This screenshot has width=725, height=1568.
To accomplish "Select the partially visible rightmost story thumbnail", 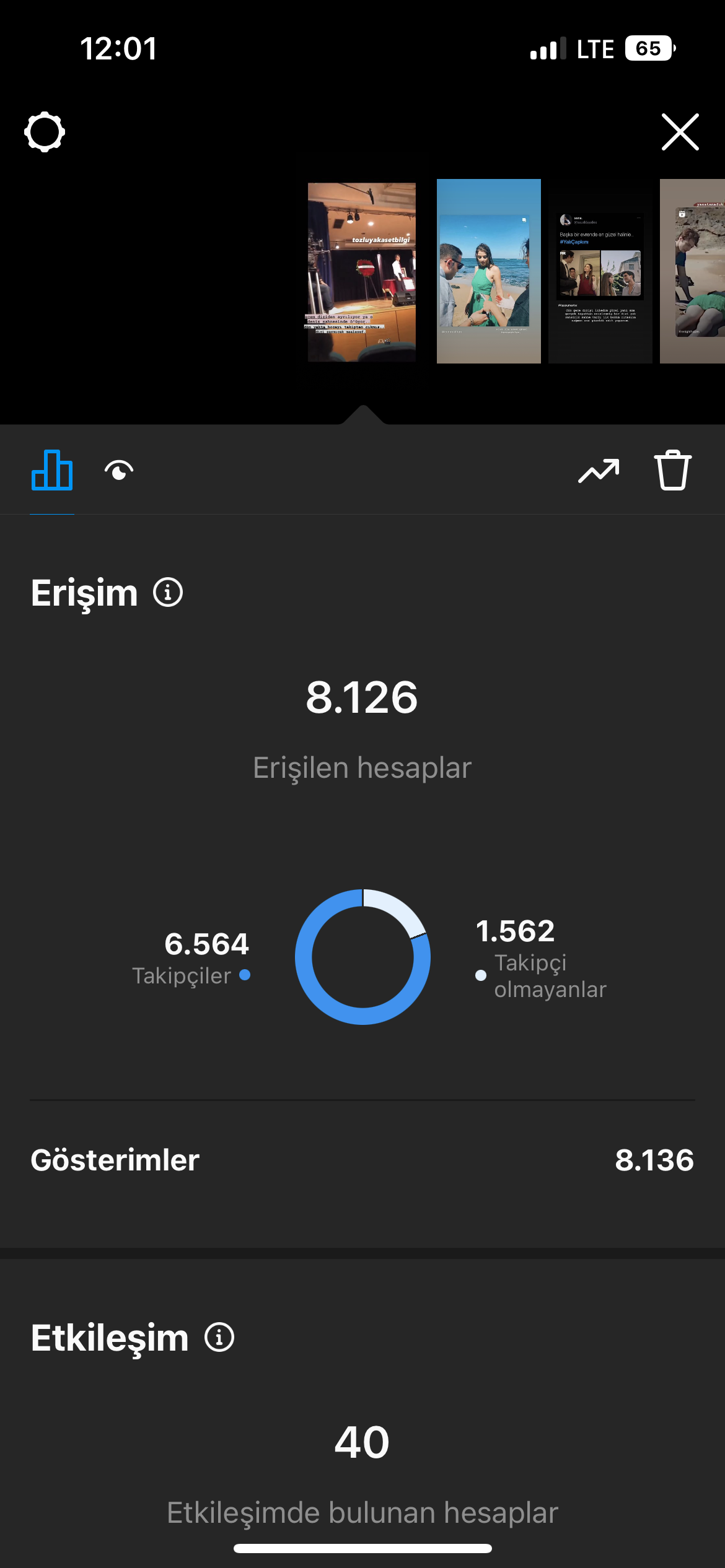I will (x=692, y=271).
